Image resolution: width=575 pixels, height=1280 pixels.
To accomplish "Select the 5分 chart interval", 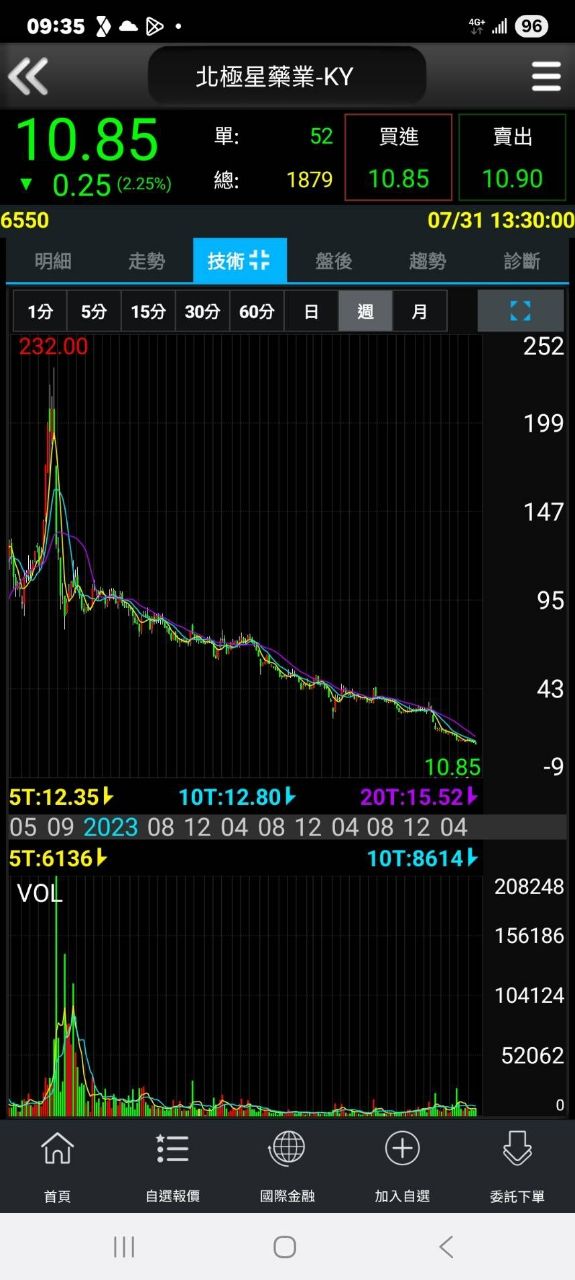I will click(94, 312).
